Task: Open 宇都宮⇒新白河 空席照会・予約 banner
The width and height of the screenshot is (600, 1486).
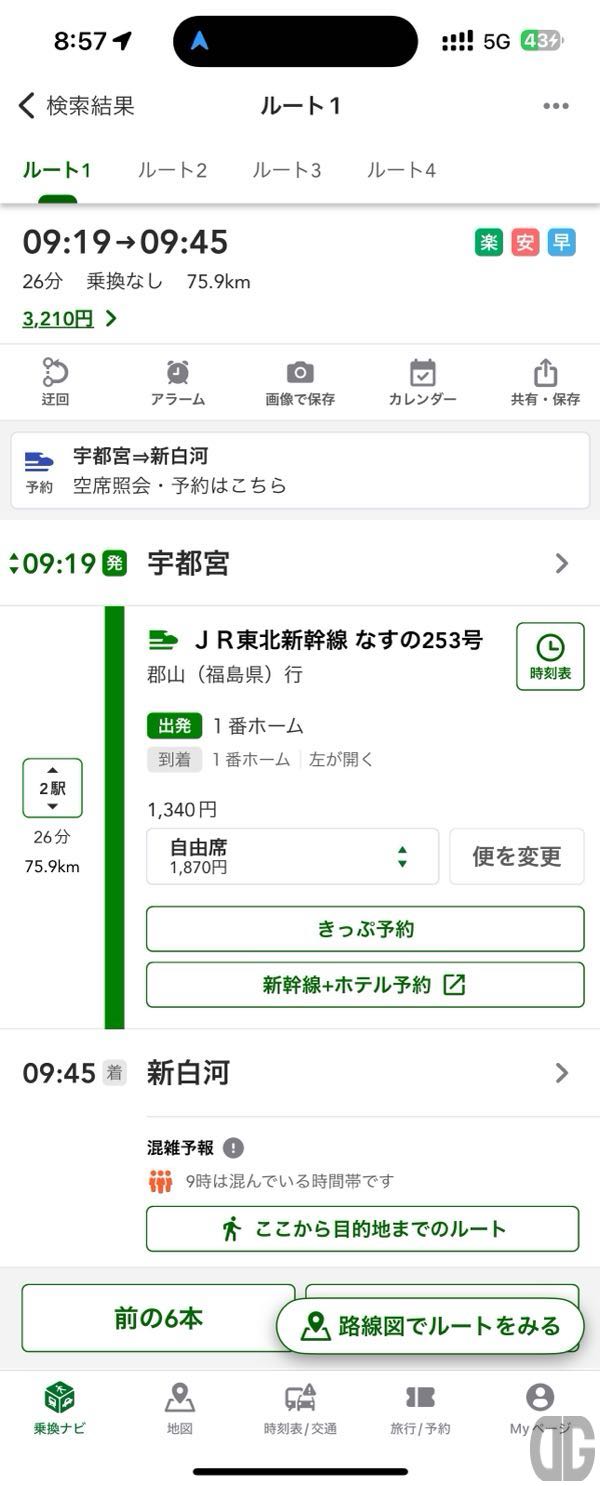Action: (x=300, y=471)
